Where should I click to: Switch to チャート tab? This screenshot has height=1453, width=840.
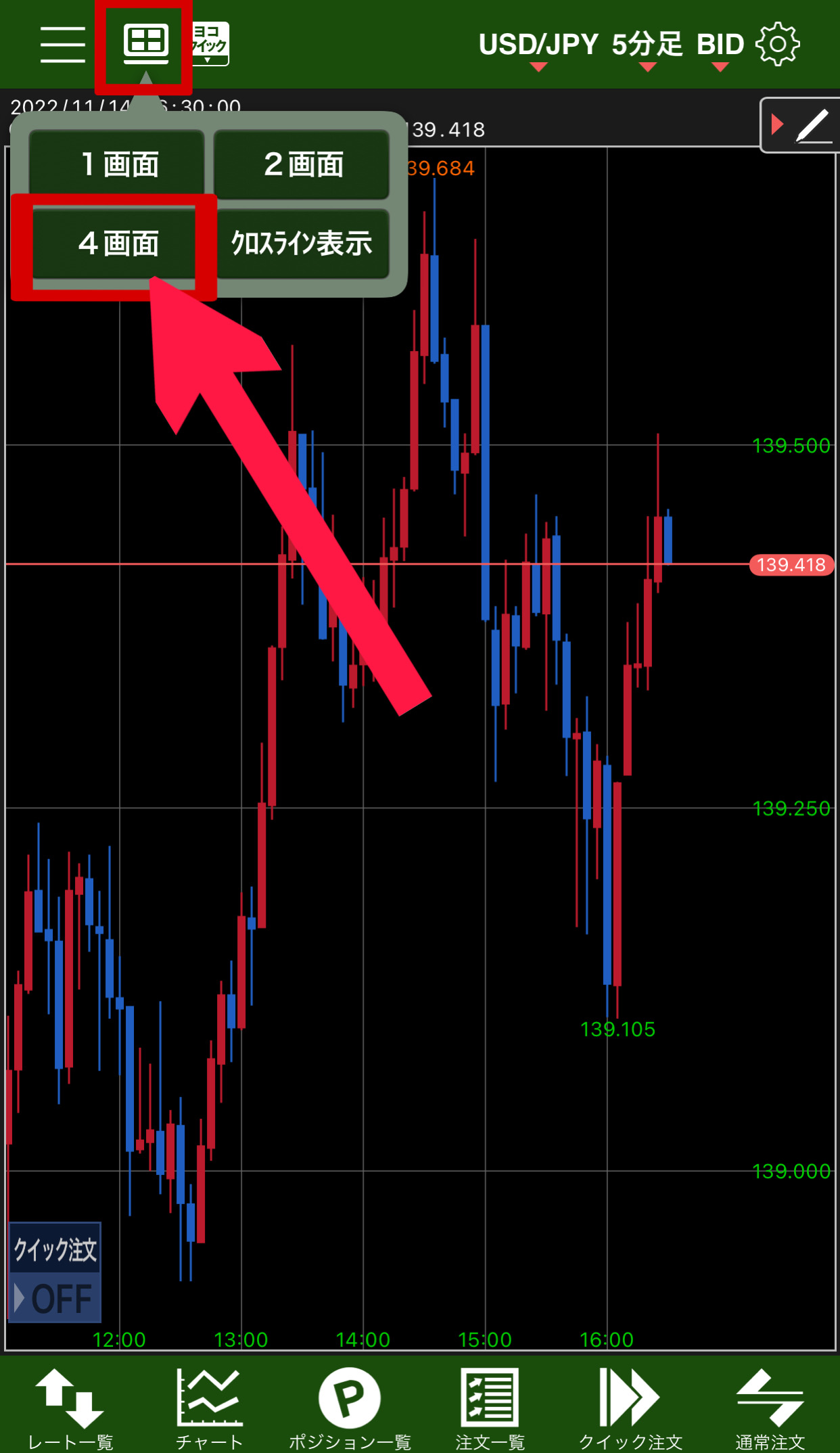[209, 1408]
